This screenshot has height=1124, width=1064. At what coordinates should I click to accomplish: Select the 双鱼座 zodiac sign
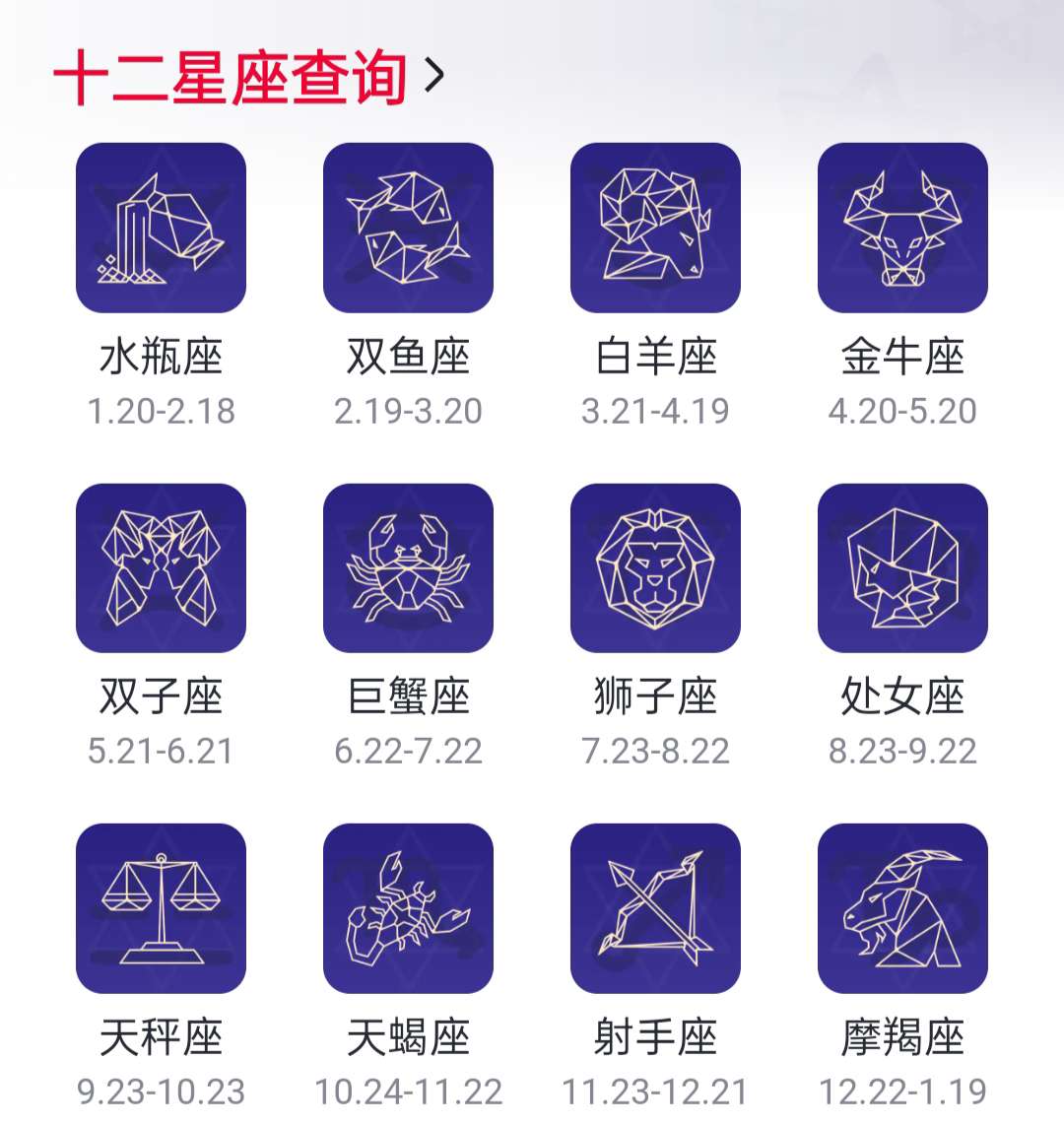(x=408, y=228)
